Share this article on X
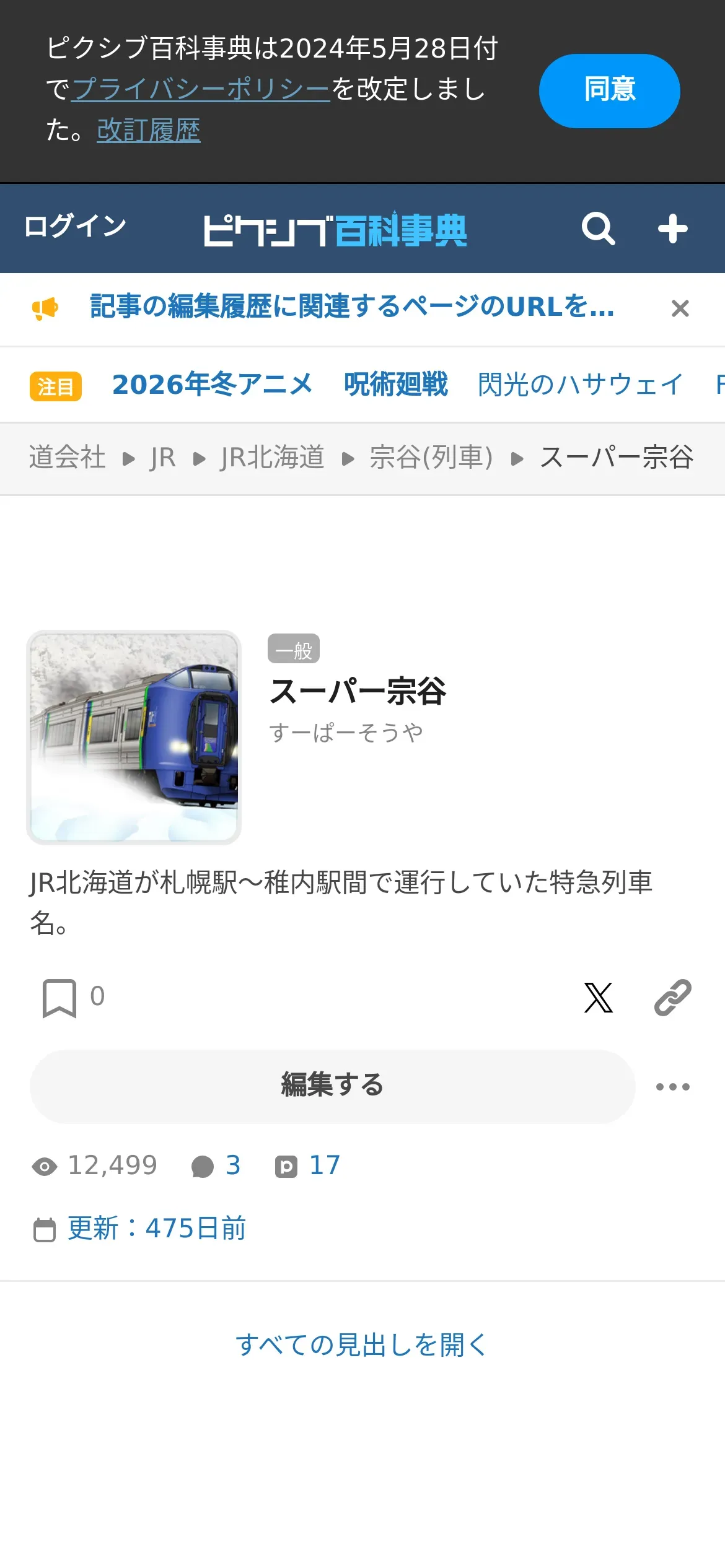Screen dimensions: 725x1568 coord(598,998)
